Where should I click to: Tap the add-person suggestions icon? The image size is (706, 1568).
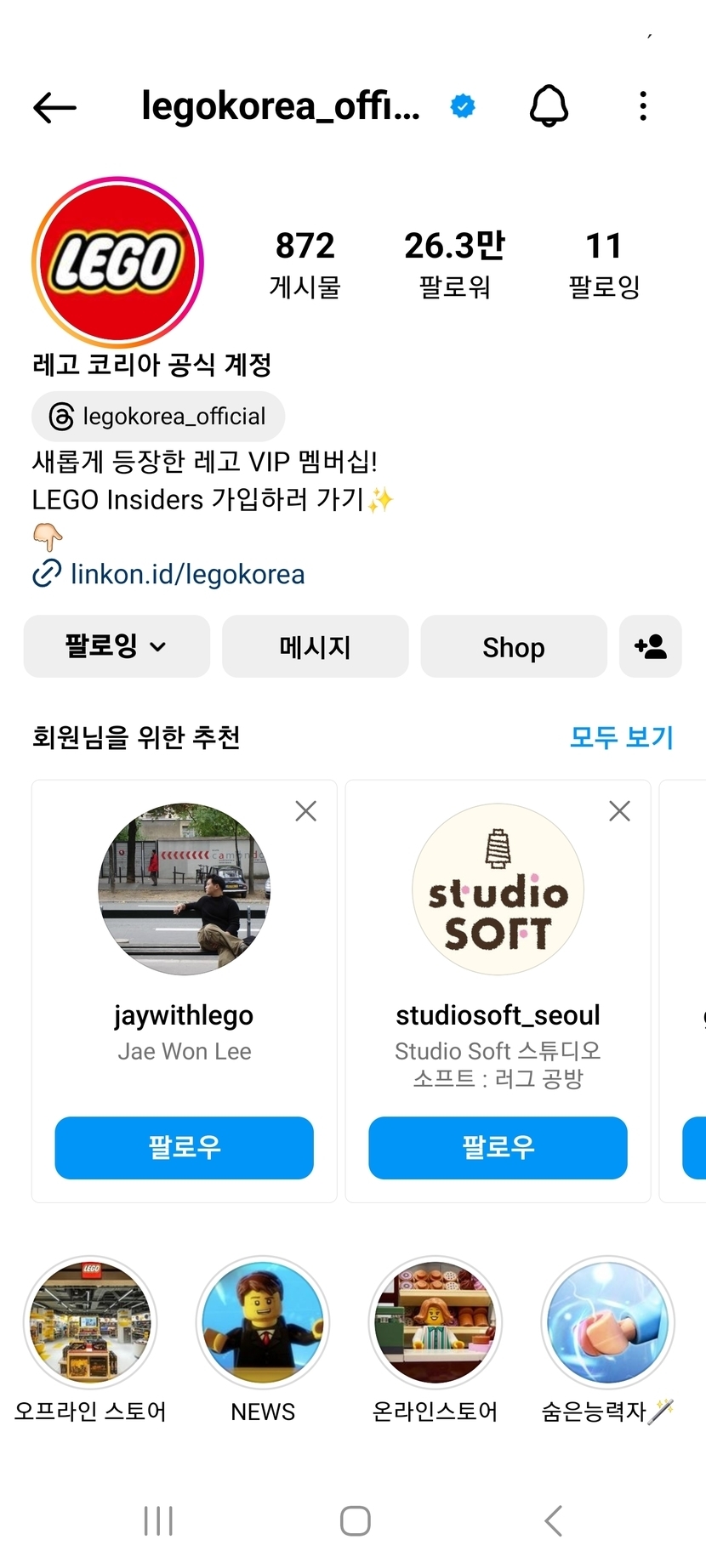(651, 646)
